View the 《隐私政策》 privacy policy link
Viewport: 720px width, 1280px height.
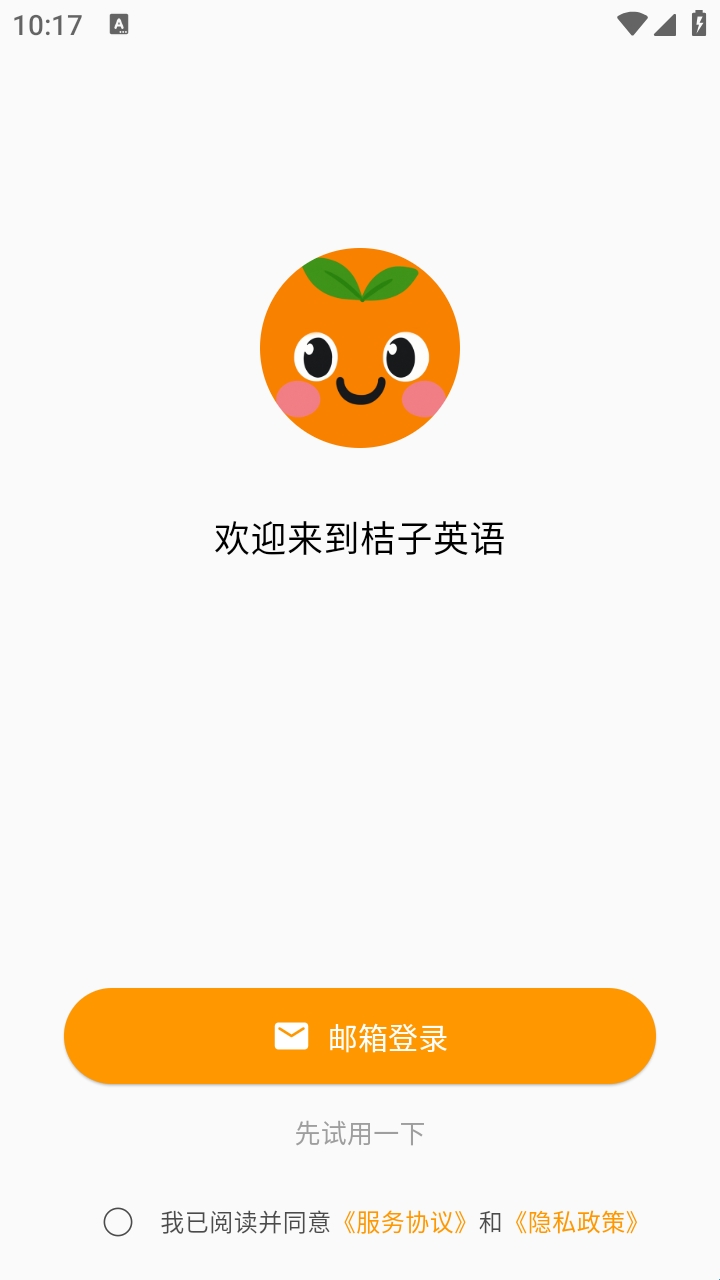tap(575, 1222)
